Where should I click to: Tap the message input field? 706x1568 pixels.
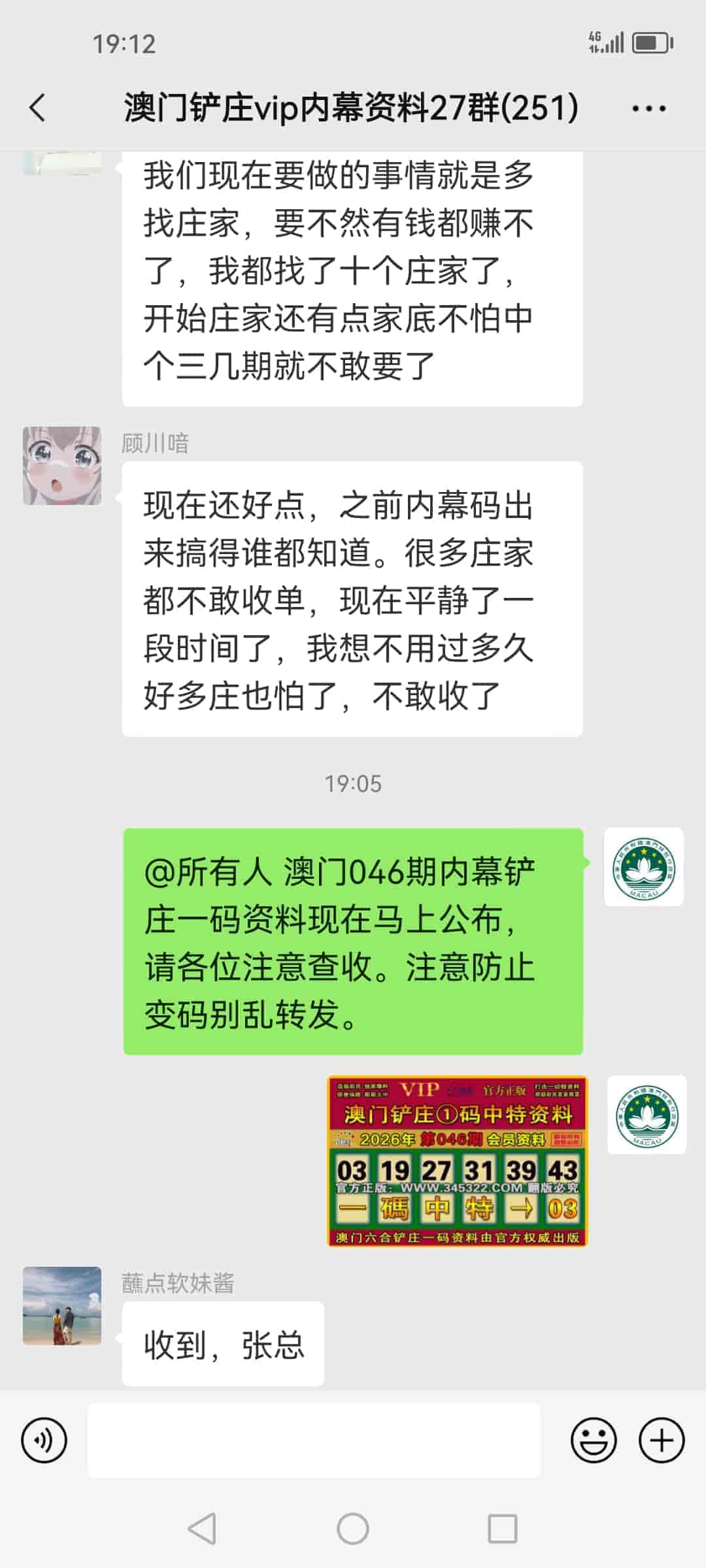point(314,1439)
